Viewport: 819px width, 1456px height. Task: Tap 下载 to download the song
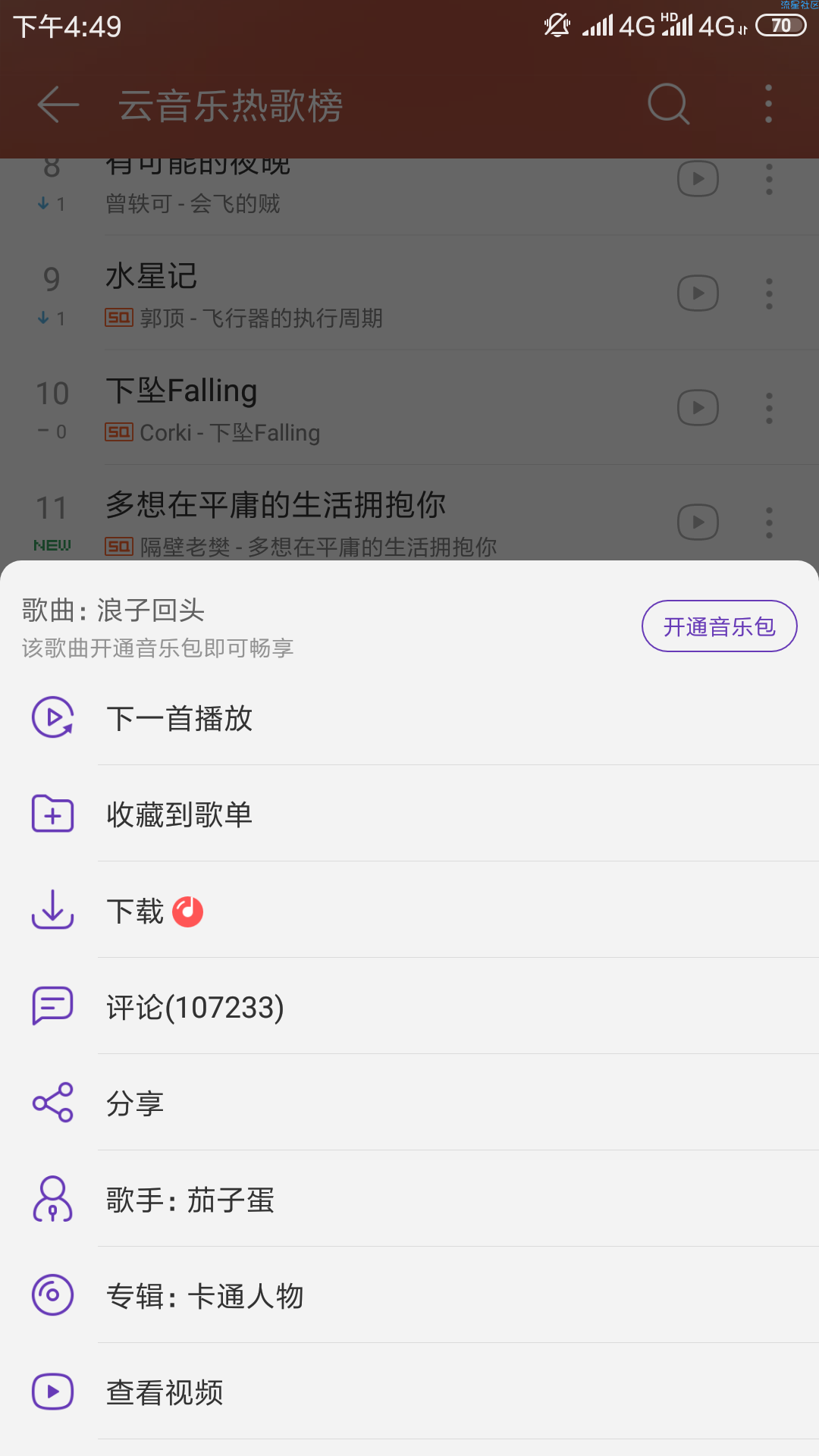coord(409,910)
